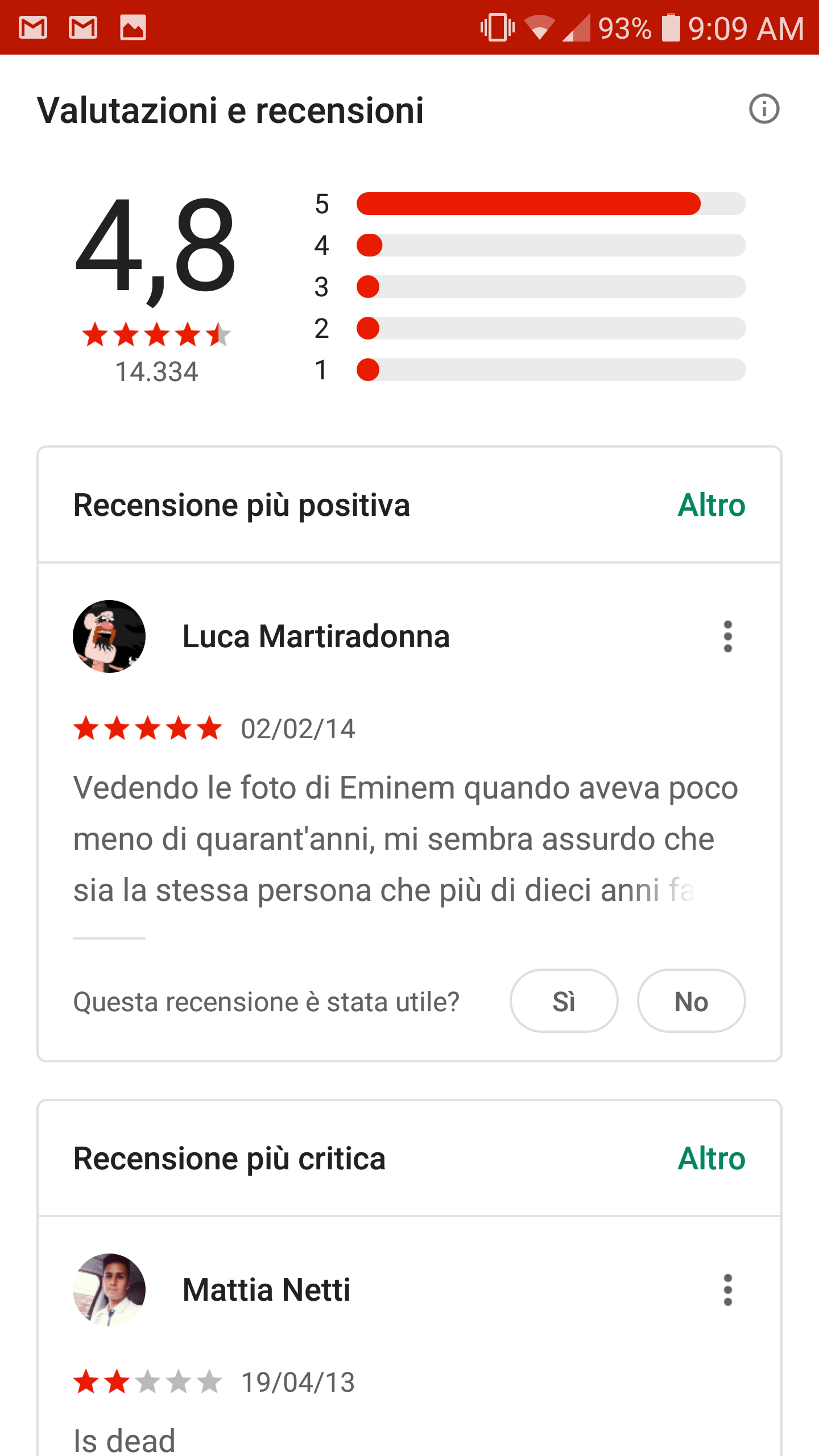The height and width of the screenshot is (1456, 819).
Task: Open the info icon beside Valutazioni e recensioni
Action: tap(764, 109)
